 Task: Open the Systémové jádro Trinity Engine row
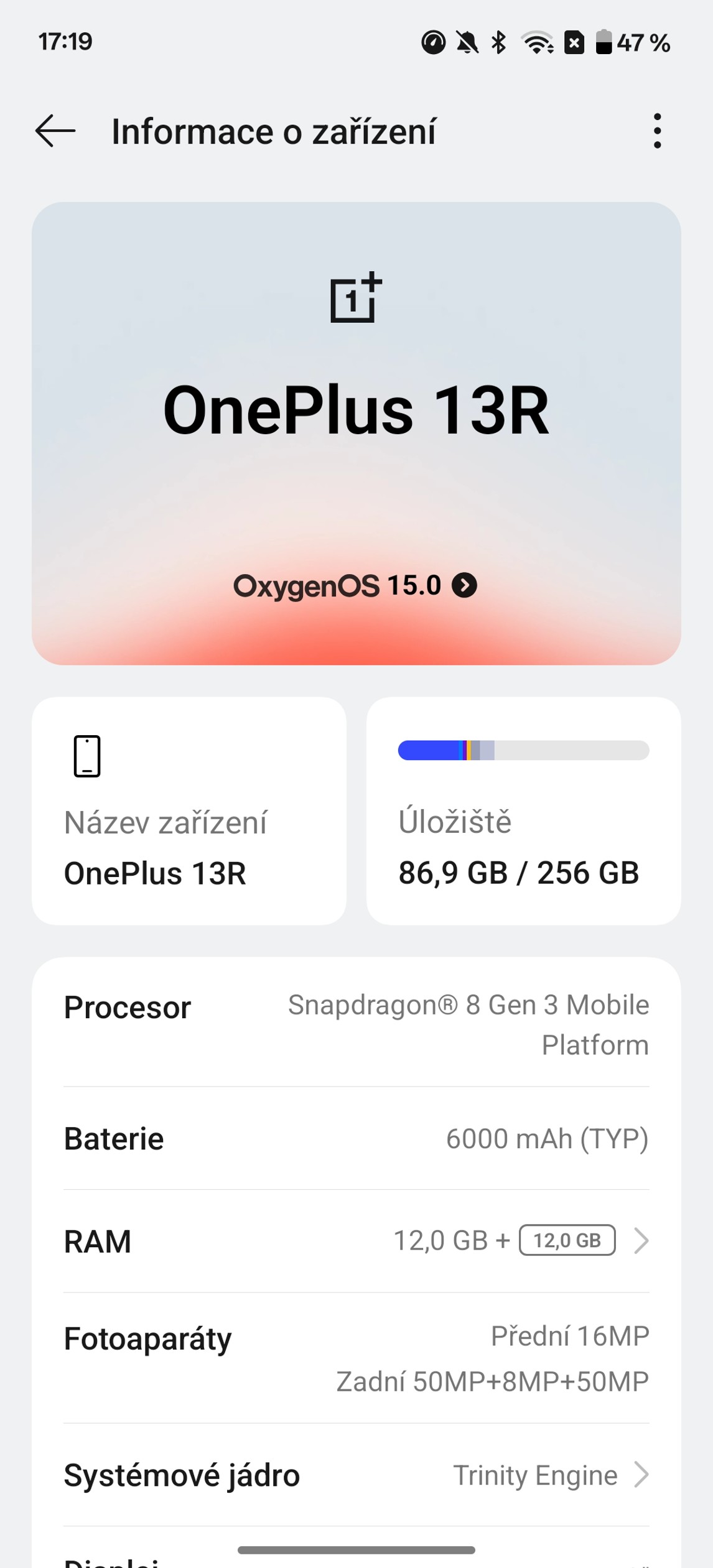pos(357,1475)
